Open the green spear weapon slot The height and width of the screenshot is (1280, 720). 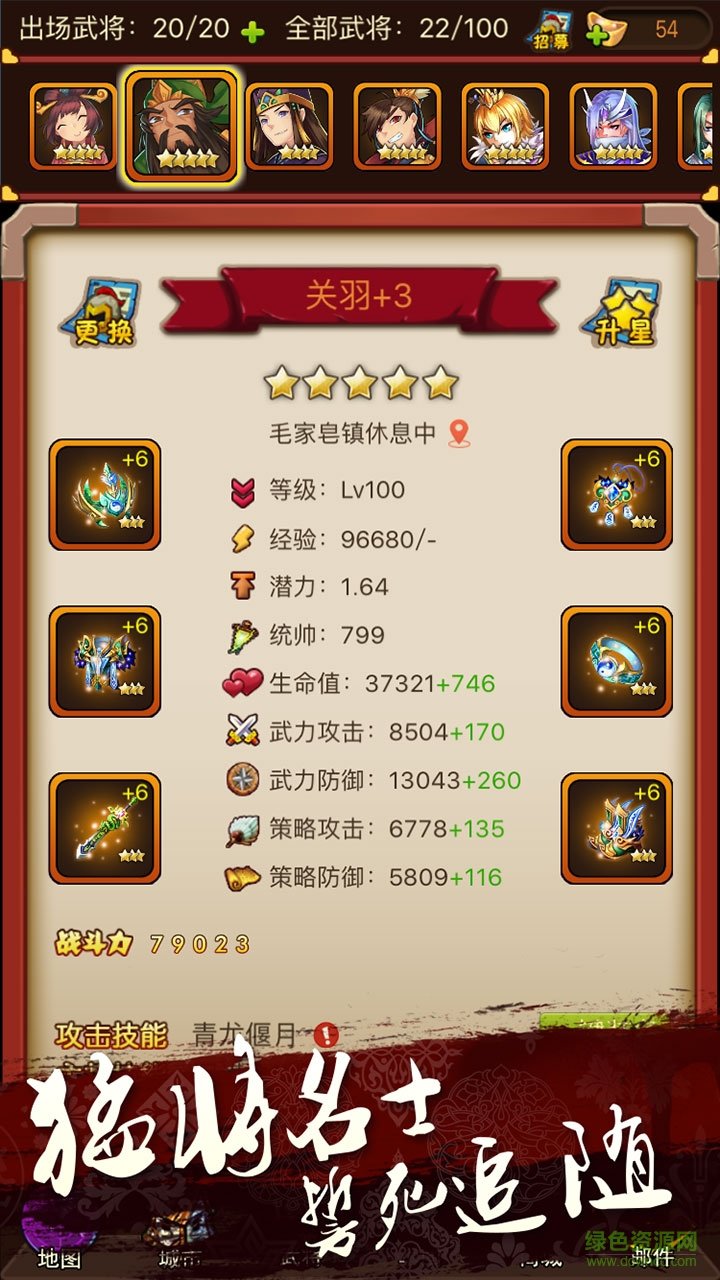click(105, 828)
